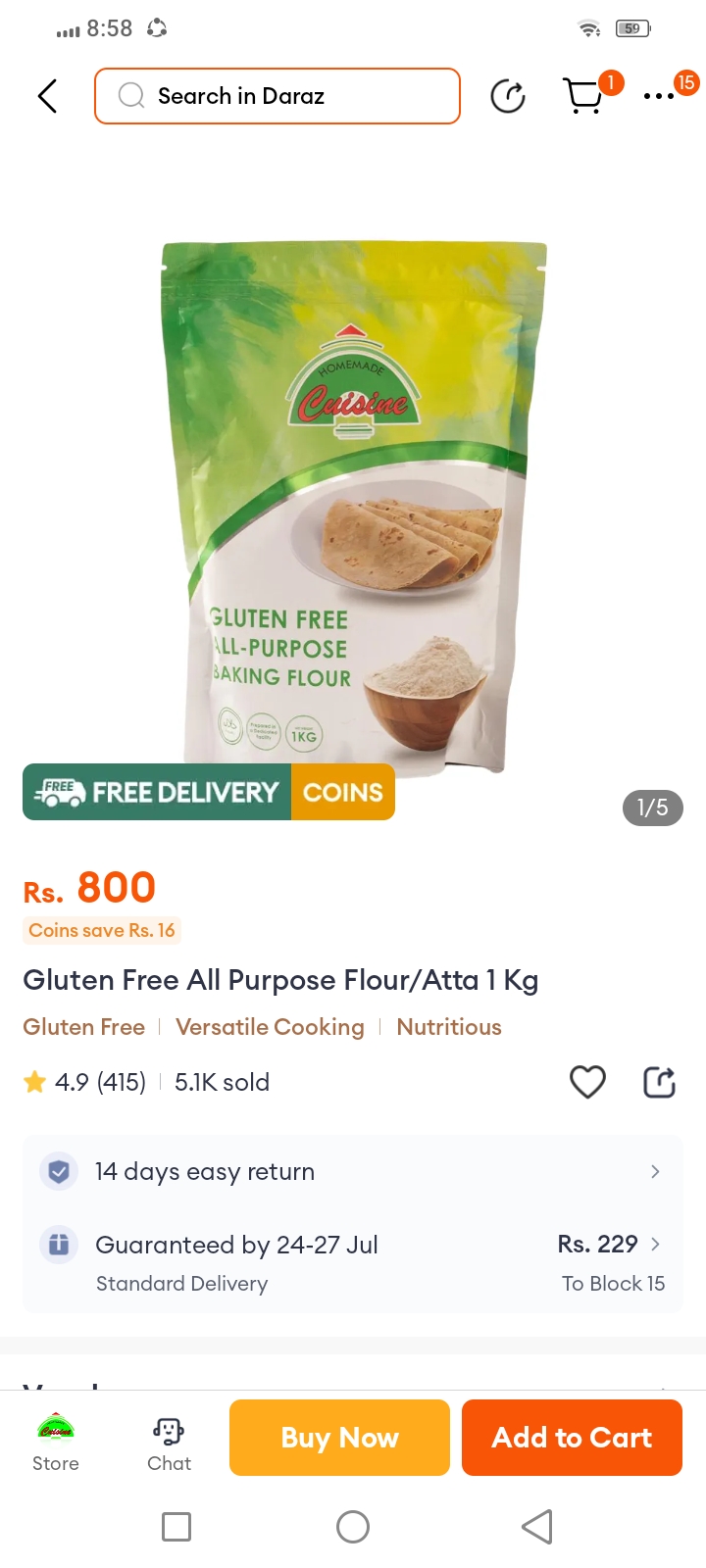Visit the seller's Store
Image resolution: width=706 pixels, height=1568 pixels.
pyautogui.click(x=56, y=1443)
